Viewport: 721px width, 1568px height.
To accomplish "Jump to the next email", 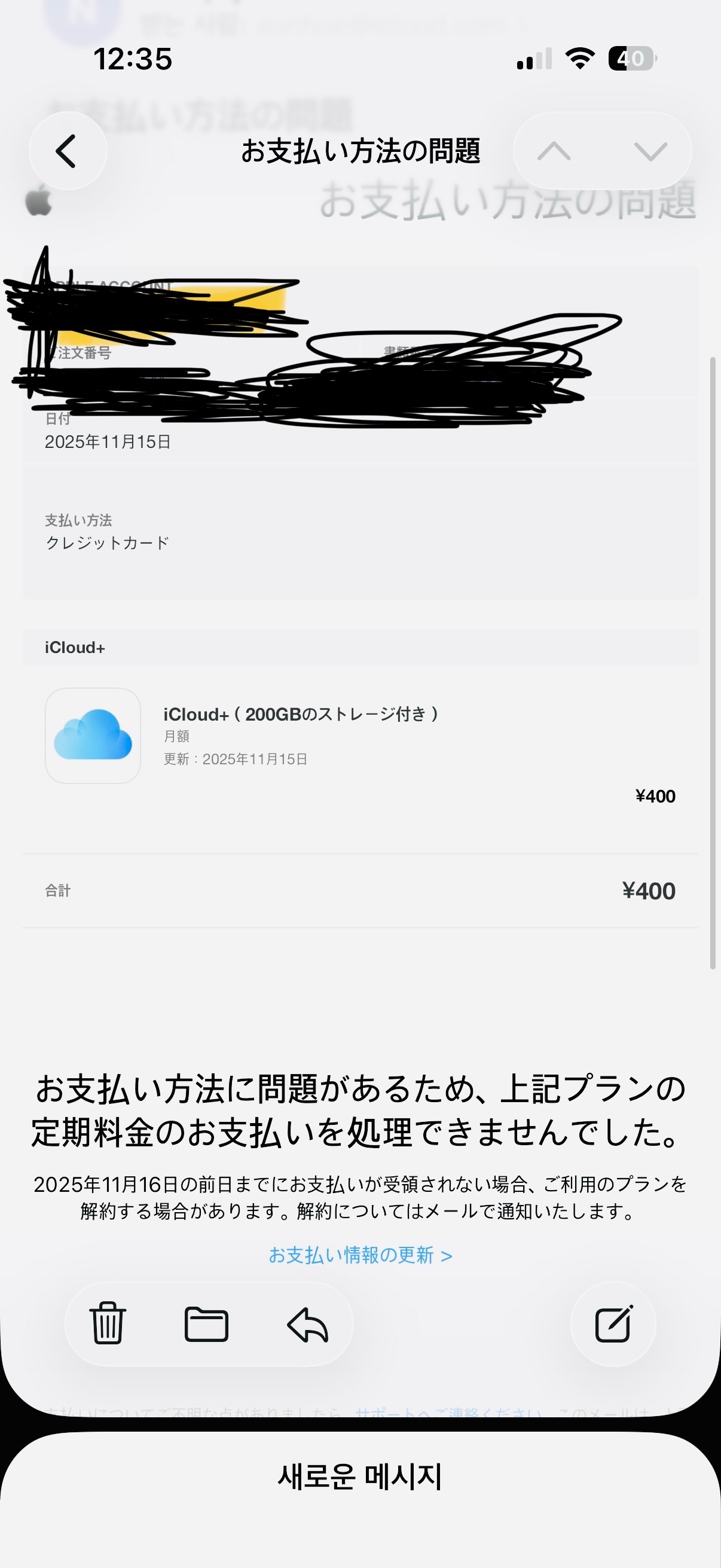I will (650, 151).
